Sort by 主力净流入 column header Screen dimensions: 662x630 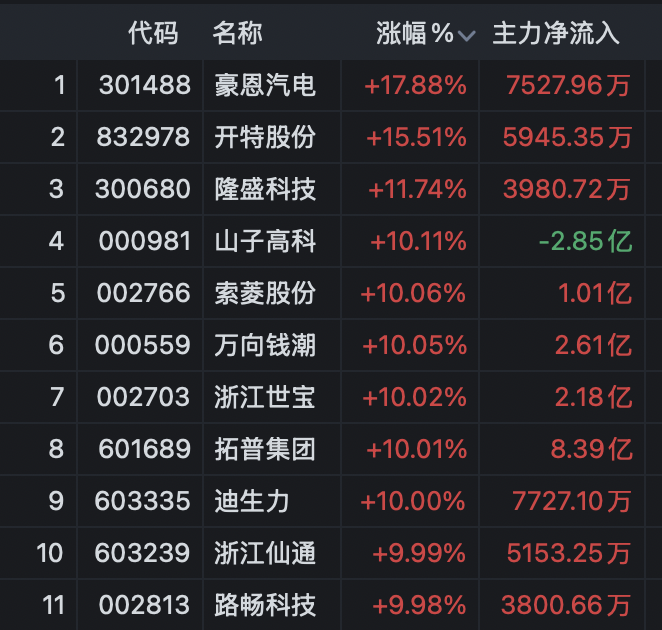coord(556,33)
